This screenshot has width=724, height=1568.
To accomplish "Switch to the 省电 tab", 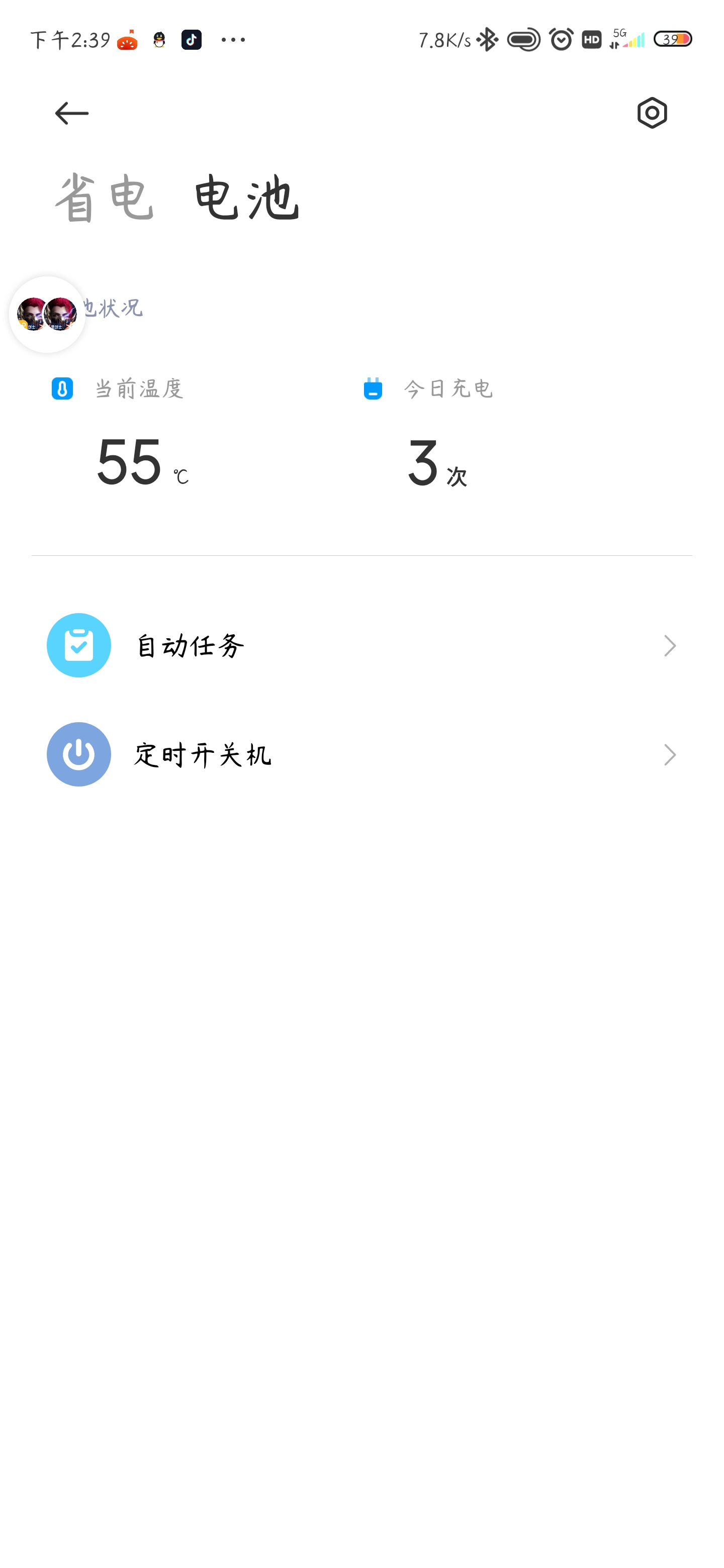I will (x=104, y=198).
